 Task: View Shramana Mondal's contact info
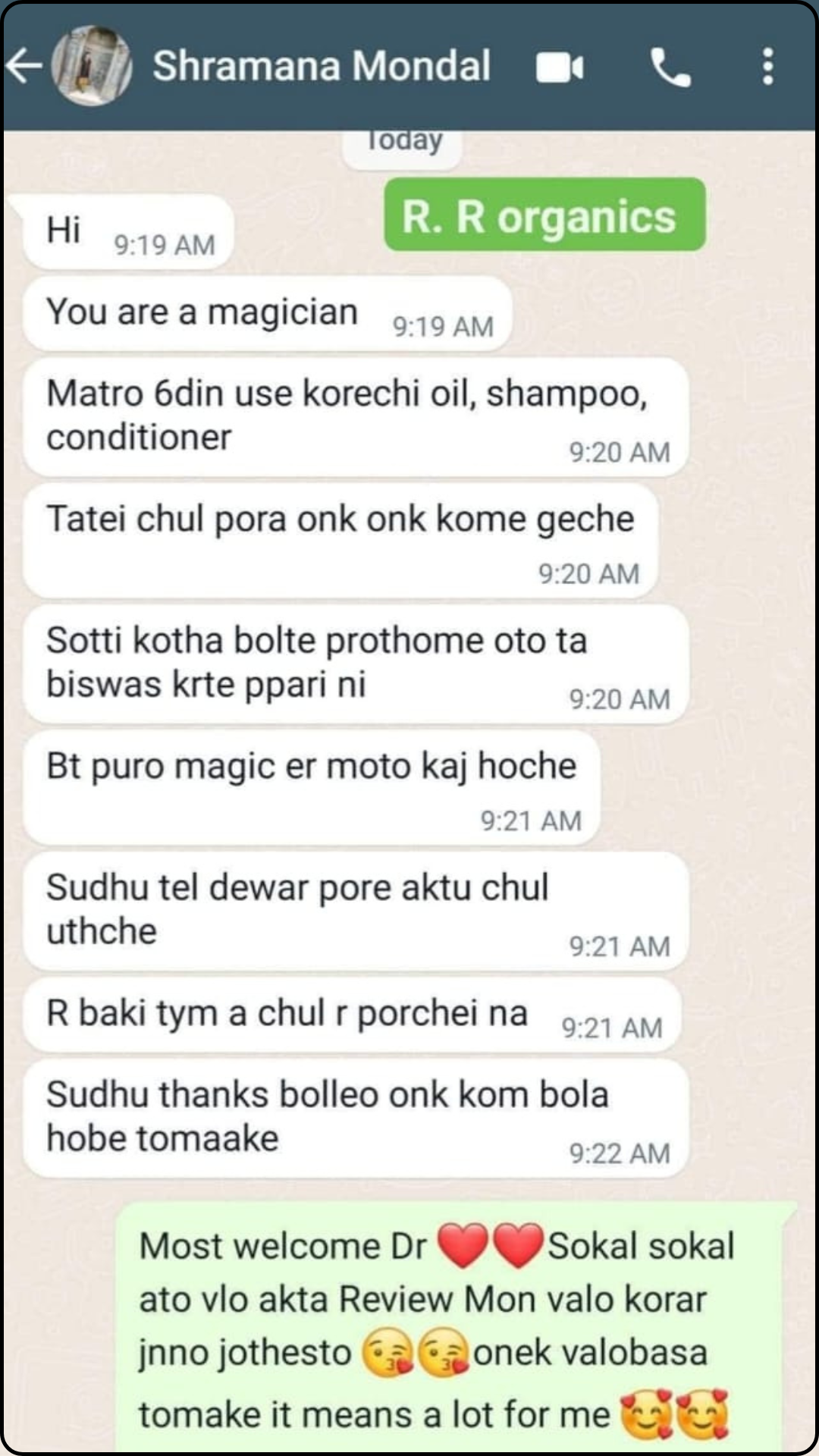[322, 67]
